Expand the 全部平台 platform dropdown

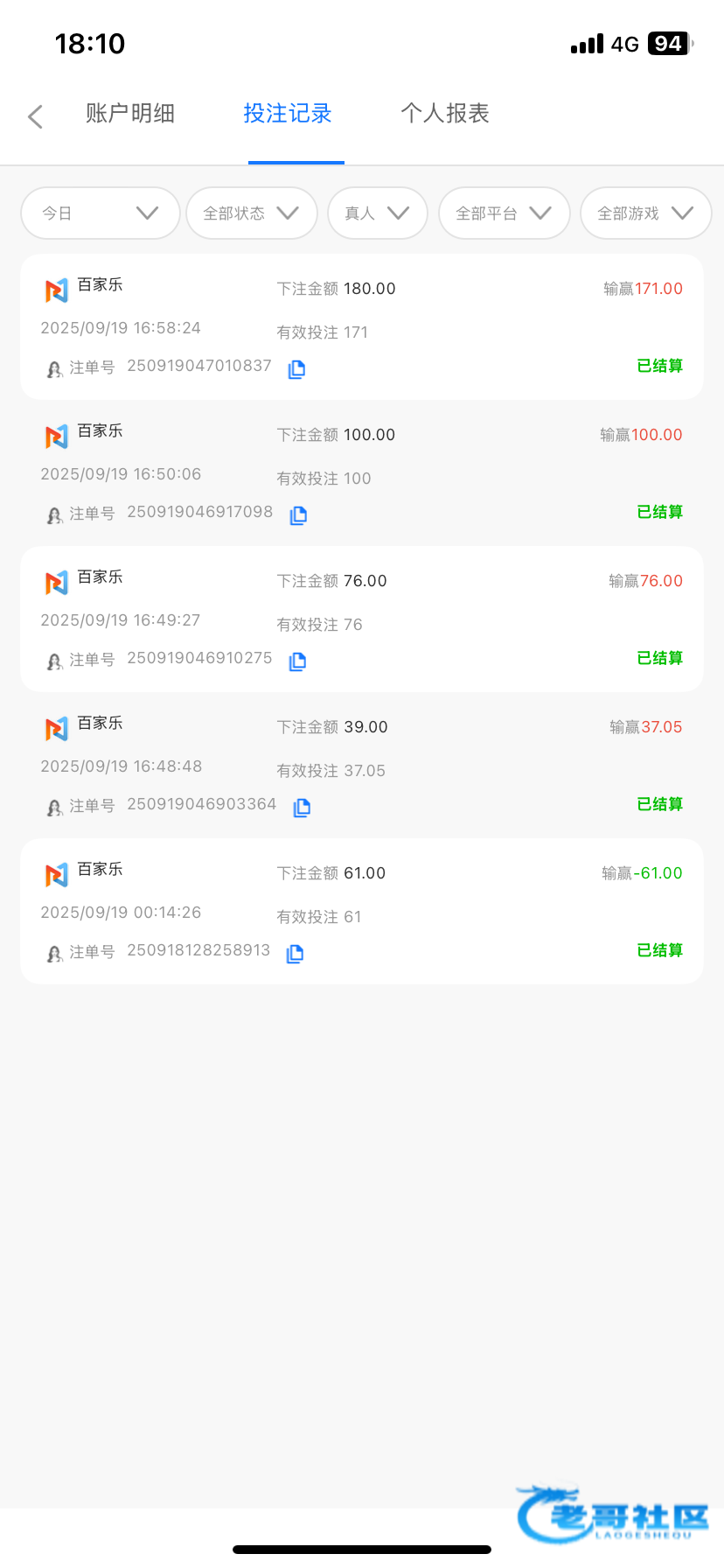point(505,213)
